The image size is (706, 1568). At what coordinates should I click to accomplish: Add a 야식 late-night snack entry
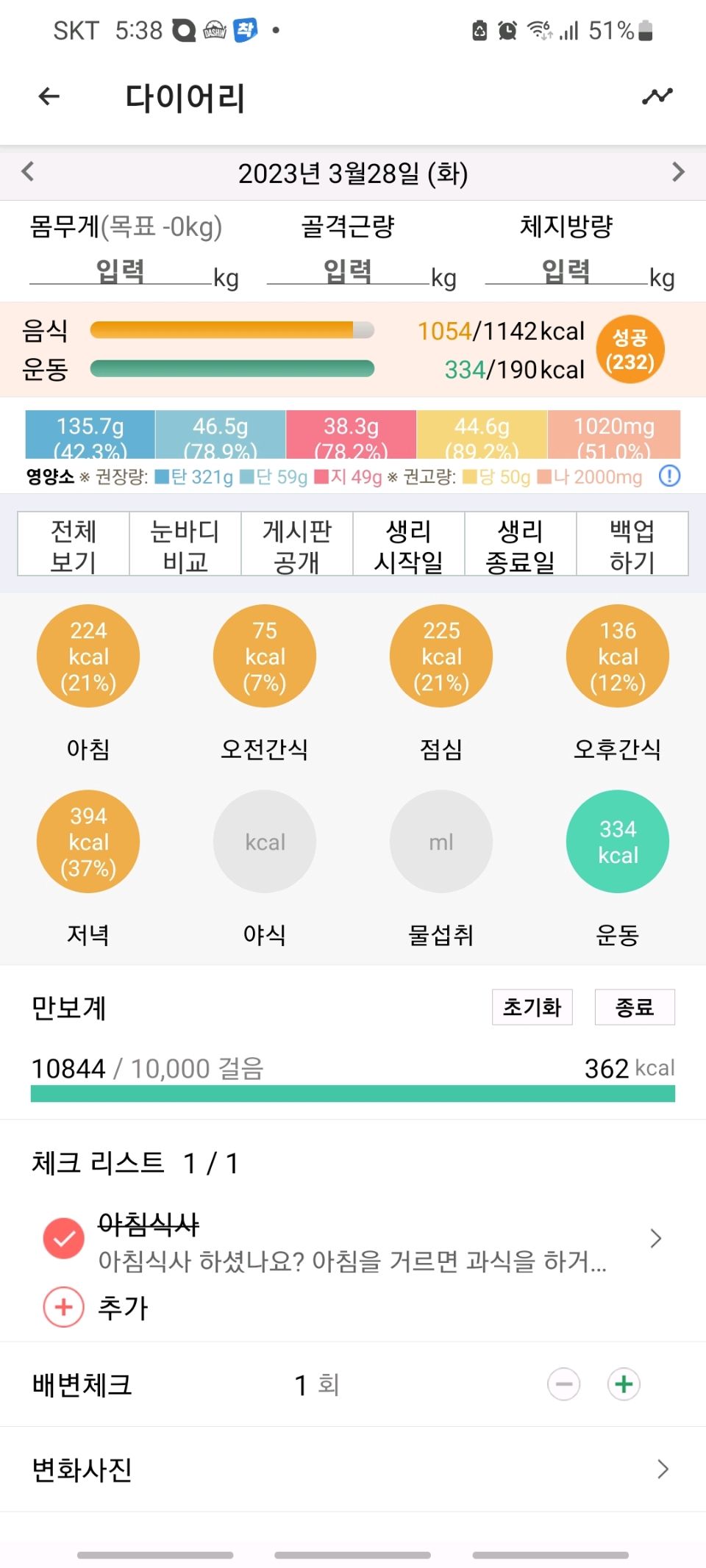click(x=265, y=841)
